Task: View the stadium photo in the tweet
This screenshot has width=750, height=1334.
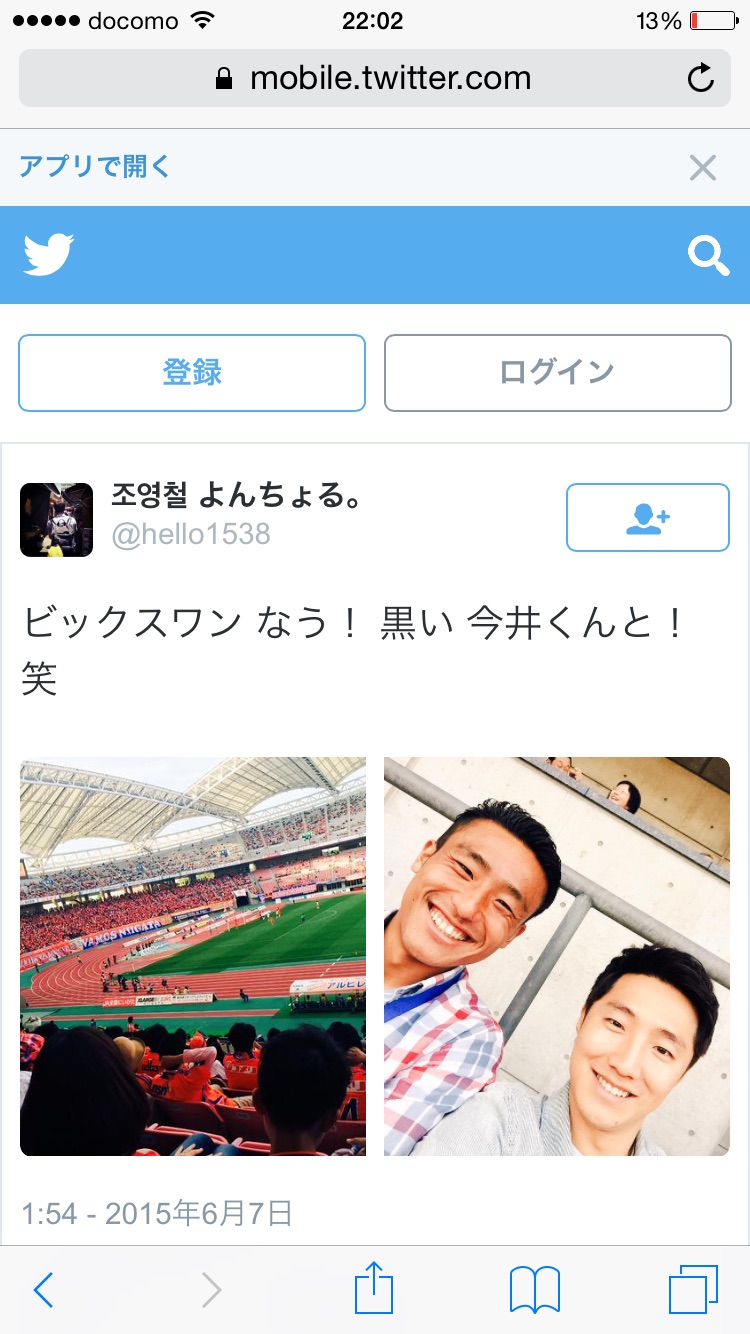Action: point(193,956)
